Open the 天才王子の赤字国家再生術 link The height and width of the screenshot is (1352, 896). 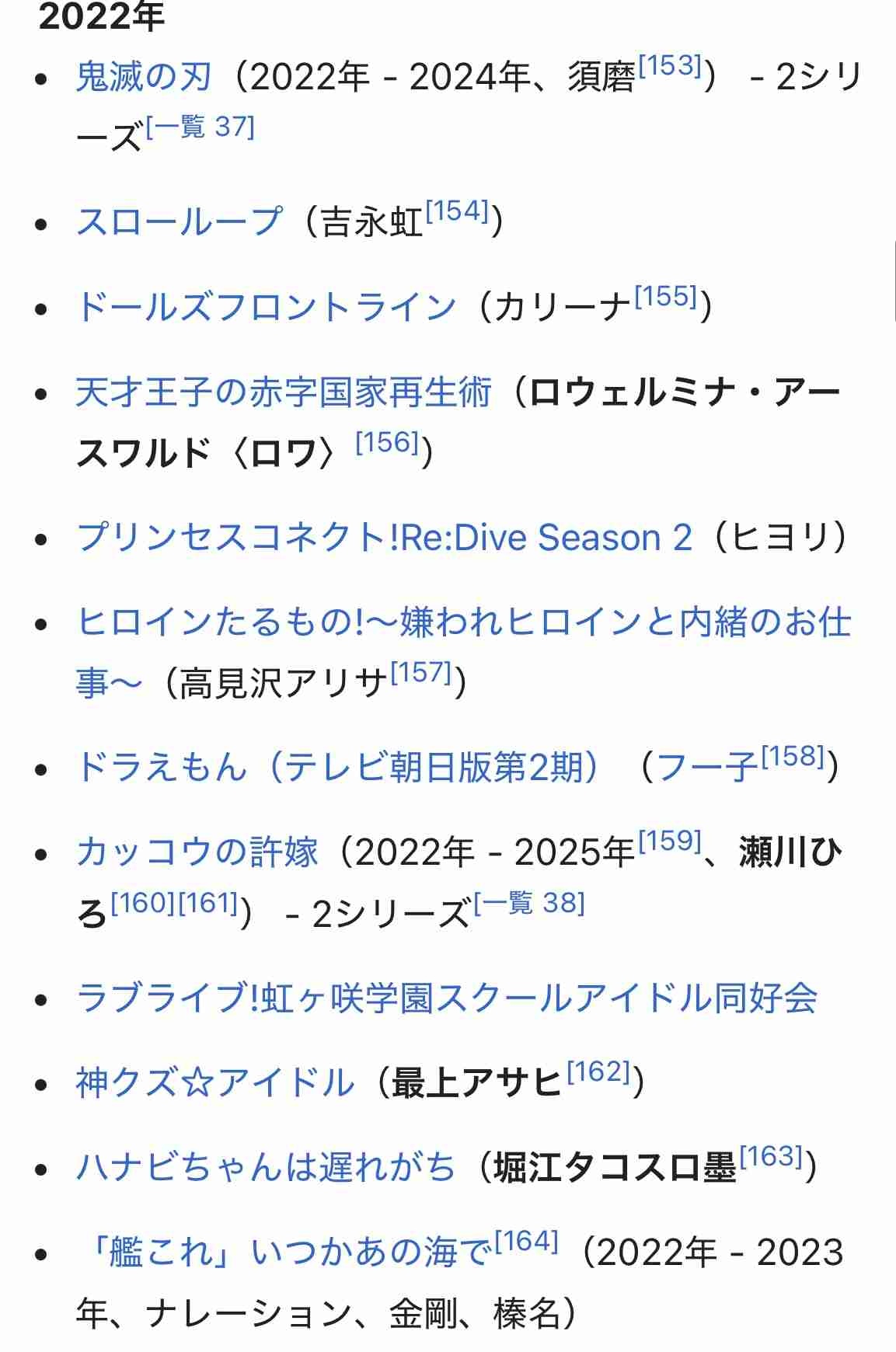(x=284, y=392)
